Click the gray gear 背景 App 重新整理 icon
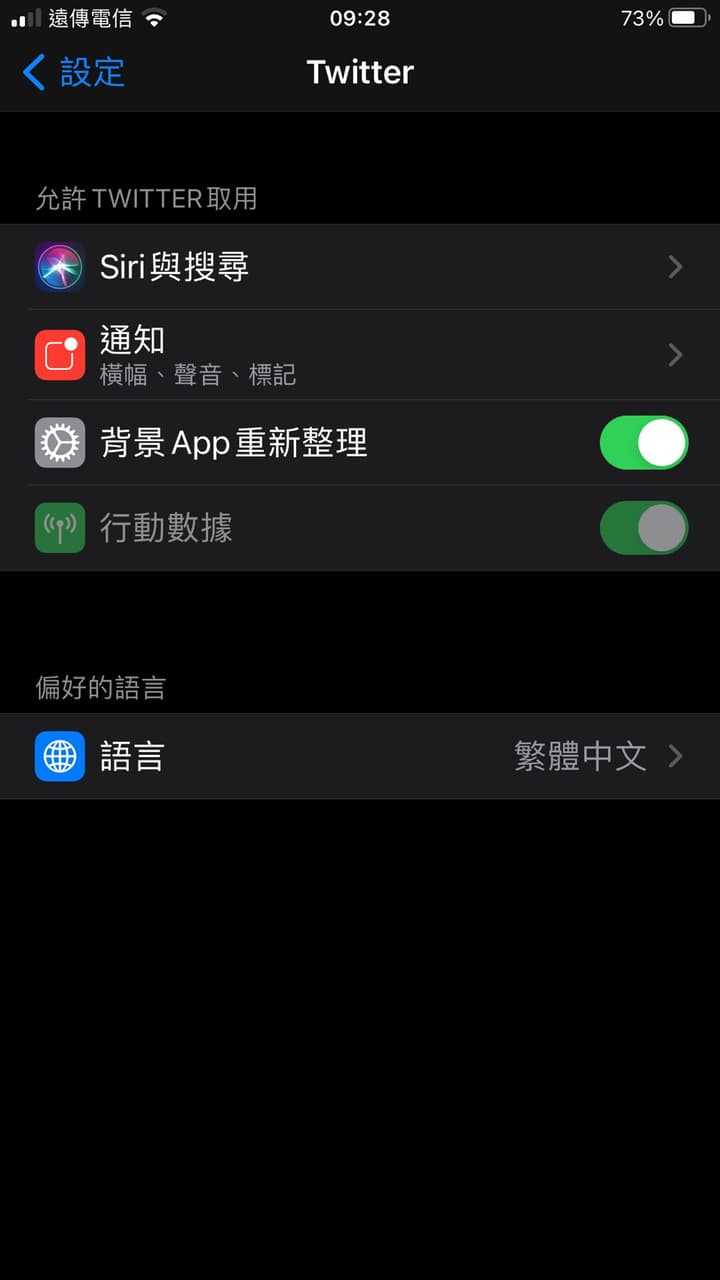The width and height of the screenshot is (720, 1280). [x=59, y=442]
